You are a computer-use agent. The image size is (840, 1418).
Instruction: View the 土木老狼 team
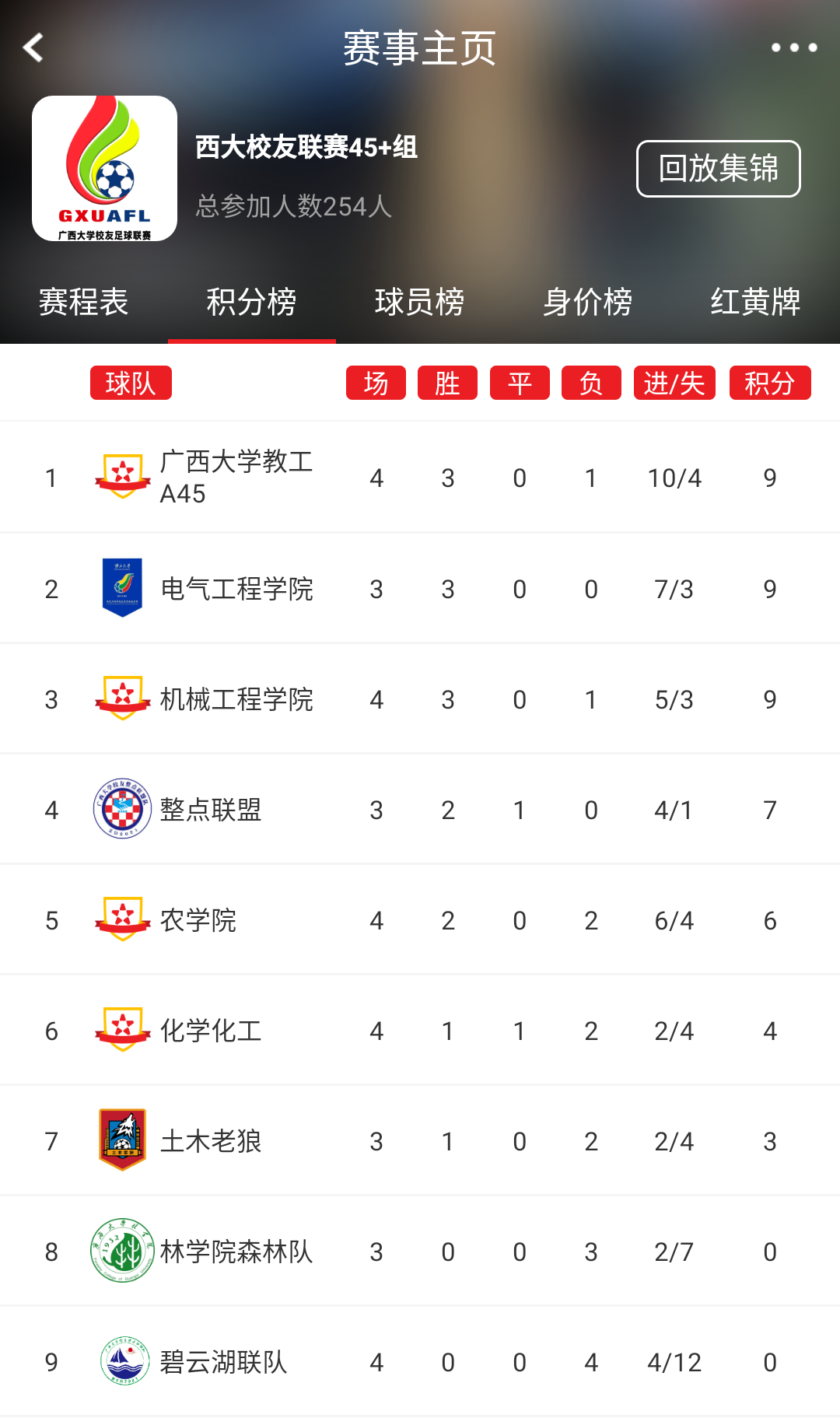(x=210, y=1141)
